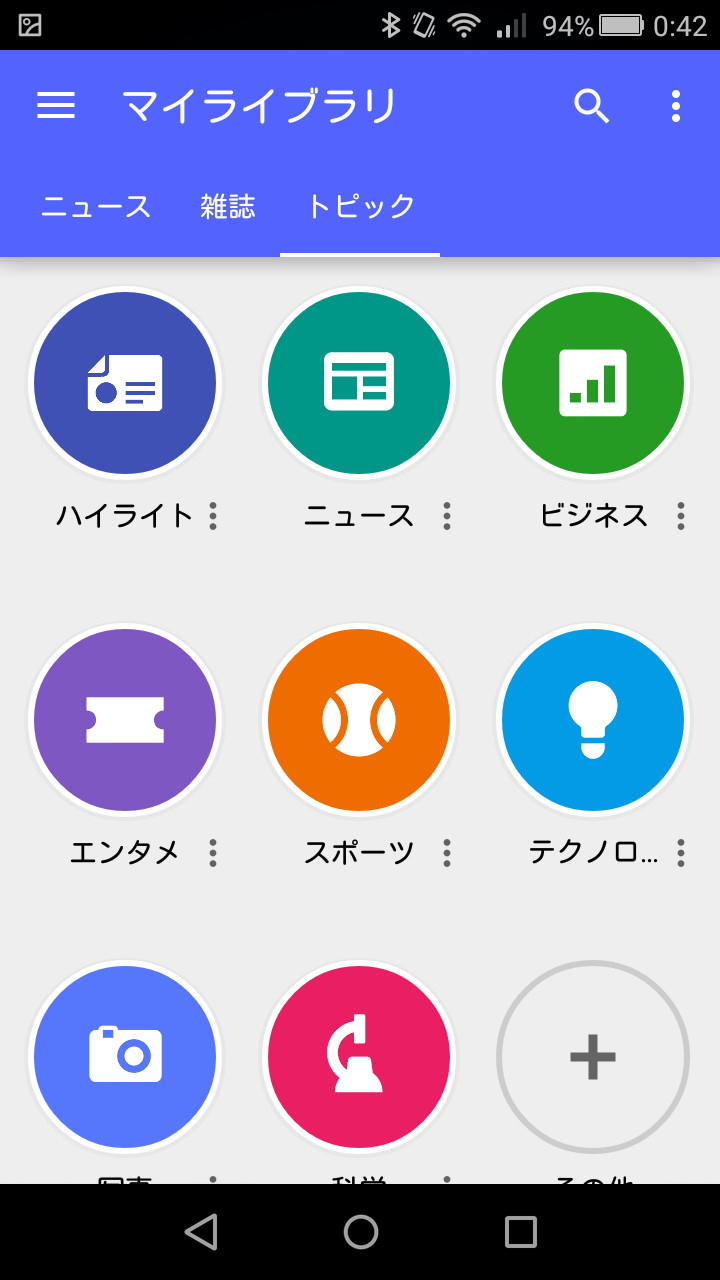Select the テクノロジー lightbulb icon
720x1280 pixels.
593,720
